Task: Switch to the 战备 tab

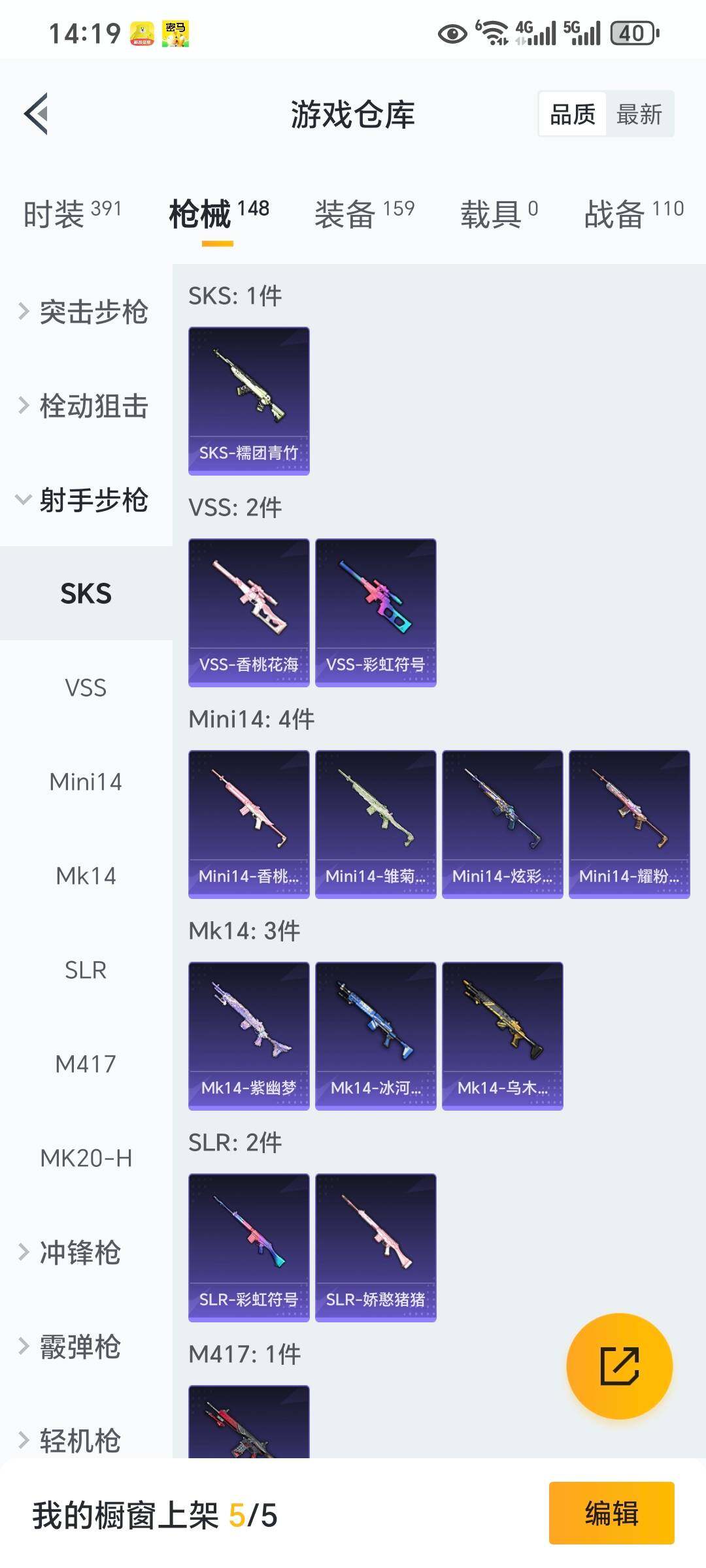Action: pyautogui.click(x=633, y=214)
